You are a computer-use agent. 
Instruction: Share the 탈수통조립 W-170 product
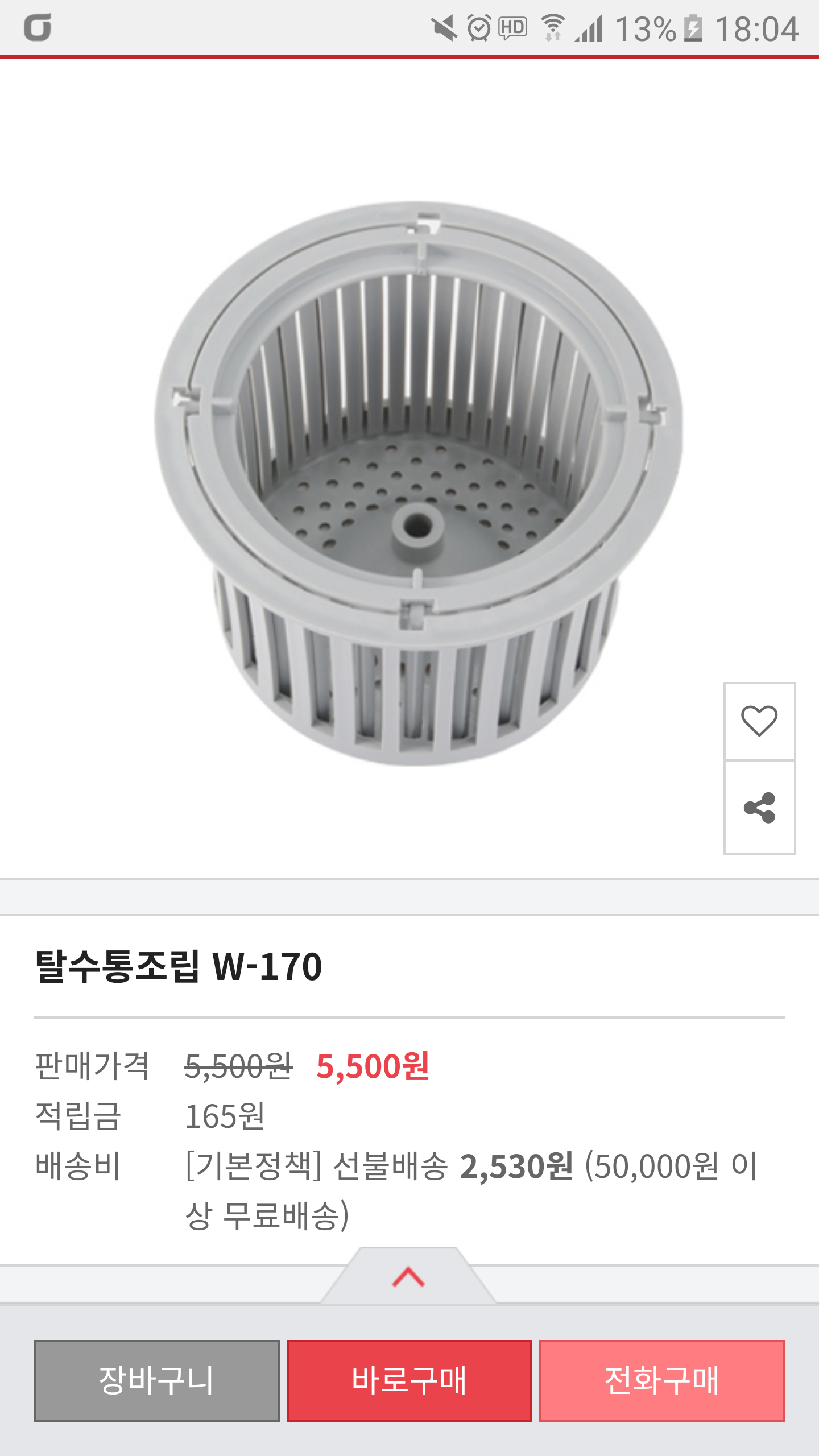coord(759,807)
